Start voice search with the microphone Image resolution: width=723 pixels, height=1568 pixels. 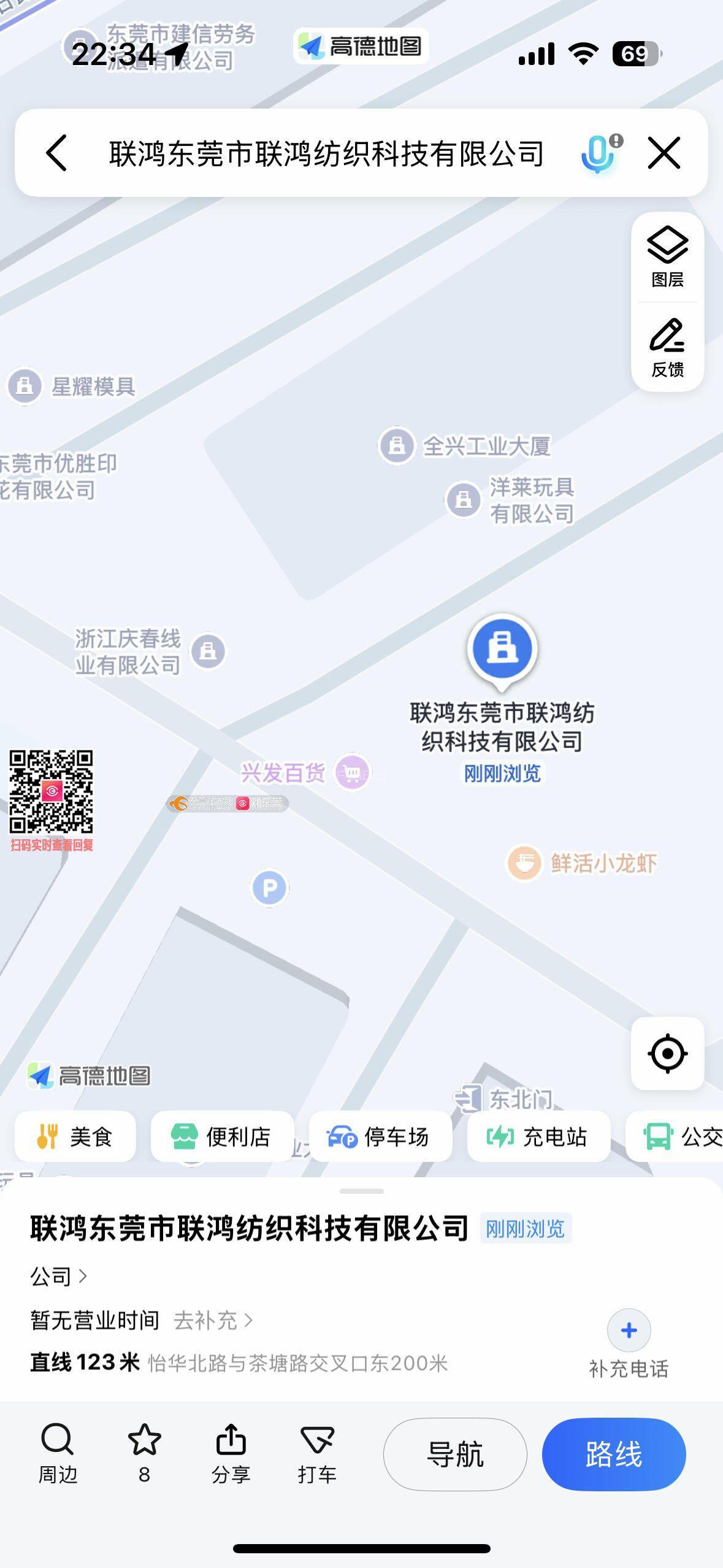click(598, 153)
